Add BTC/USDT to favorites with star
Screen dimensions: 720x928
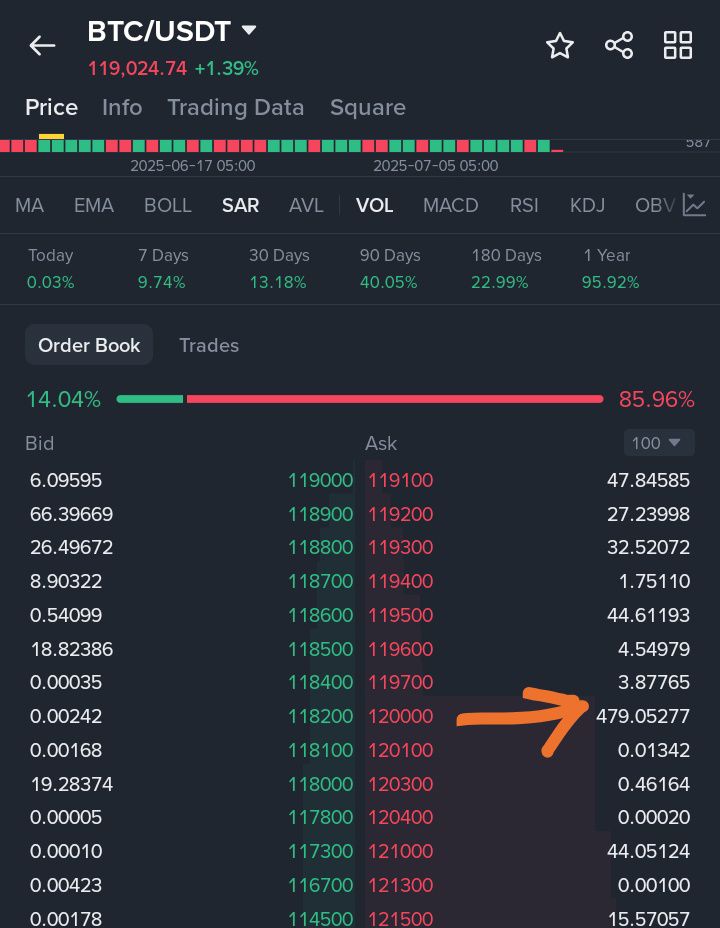pos(559,45)
